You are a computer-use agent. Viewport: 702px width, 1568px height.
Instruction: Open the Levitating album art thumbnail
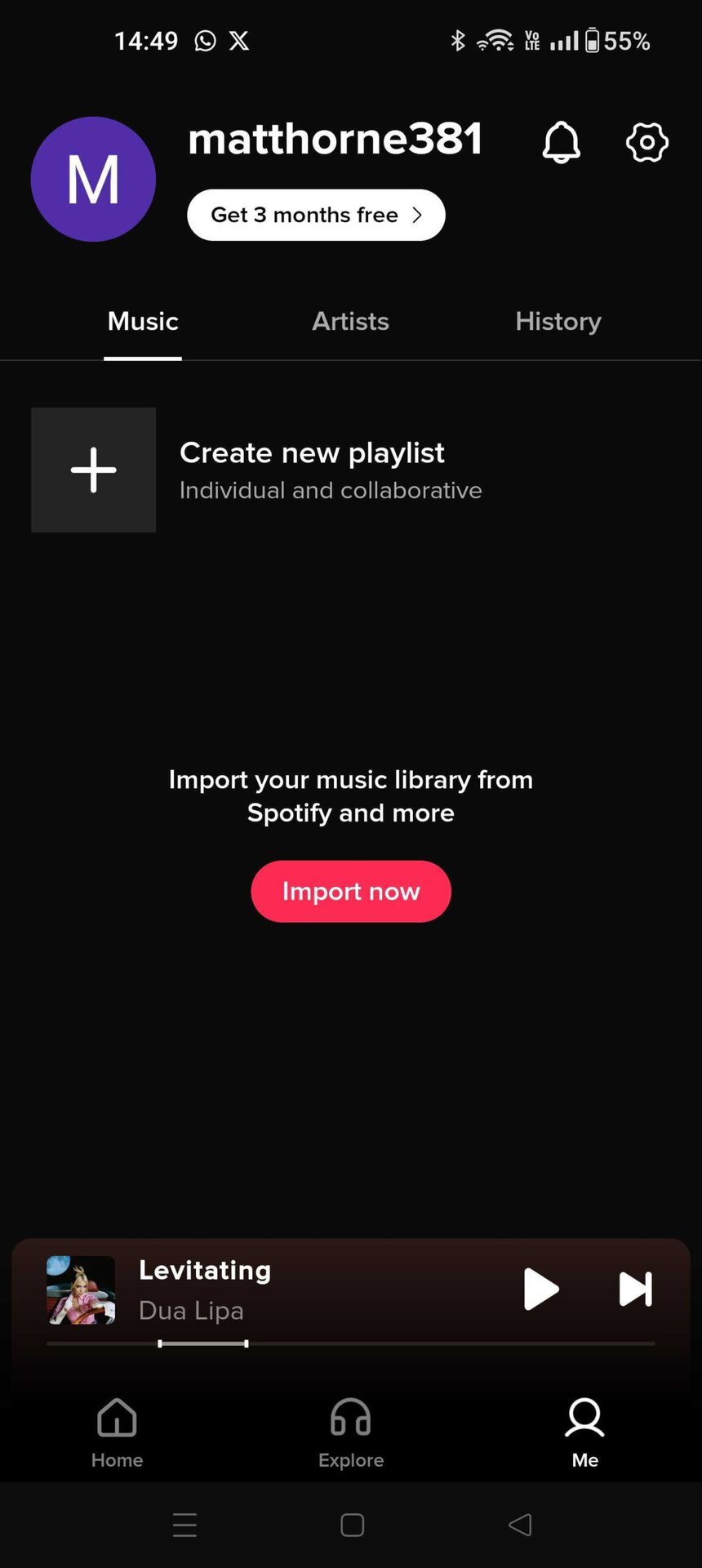[x=81, y=1290]
